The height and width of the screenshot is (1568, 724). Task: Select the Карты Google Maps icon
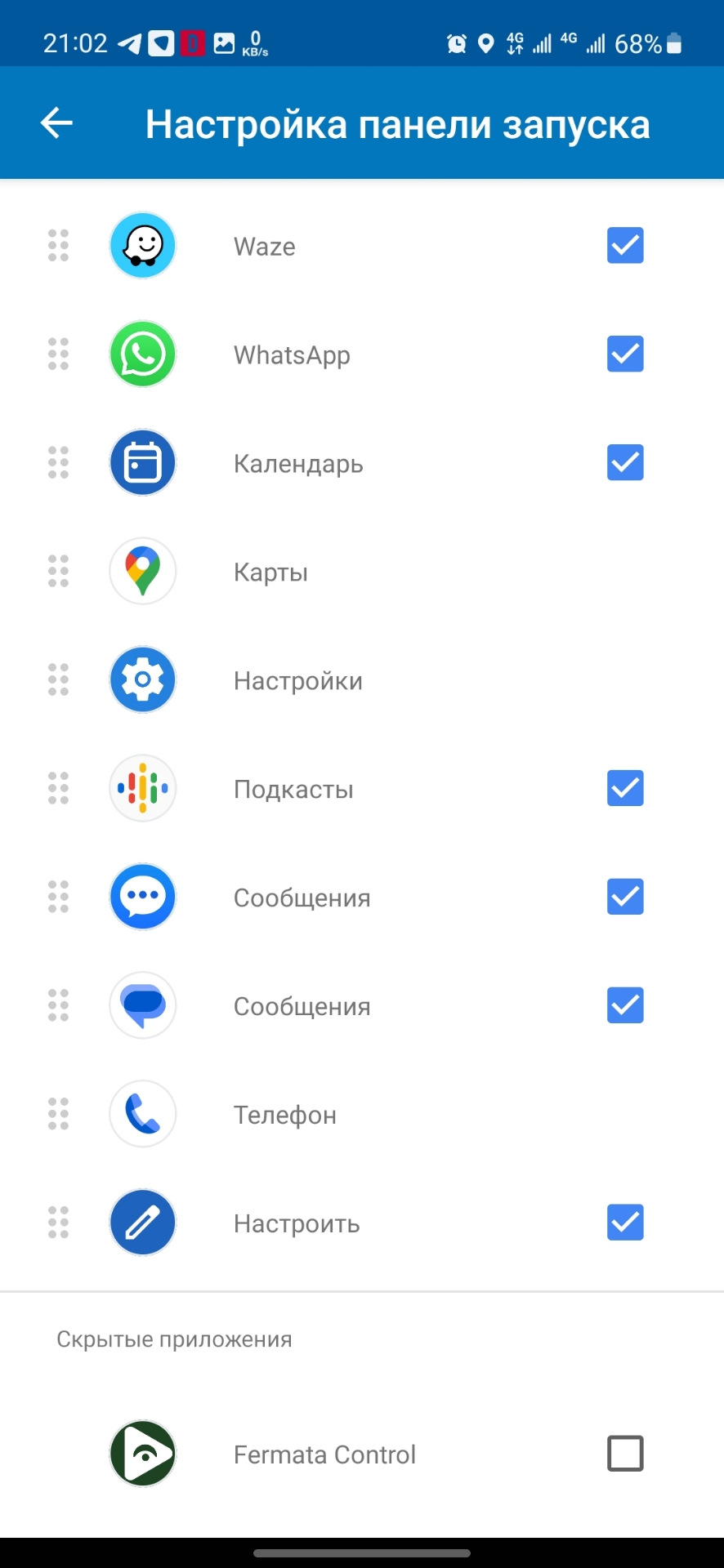142,571
